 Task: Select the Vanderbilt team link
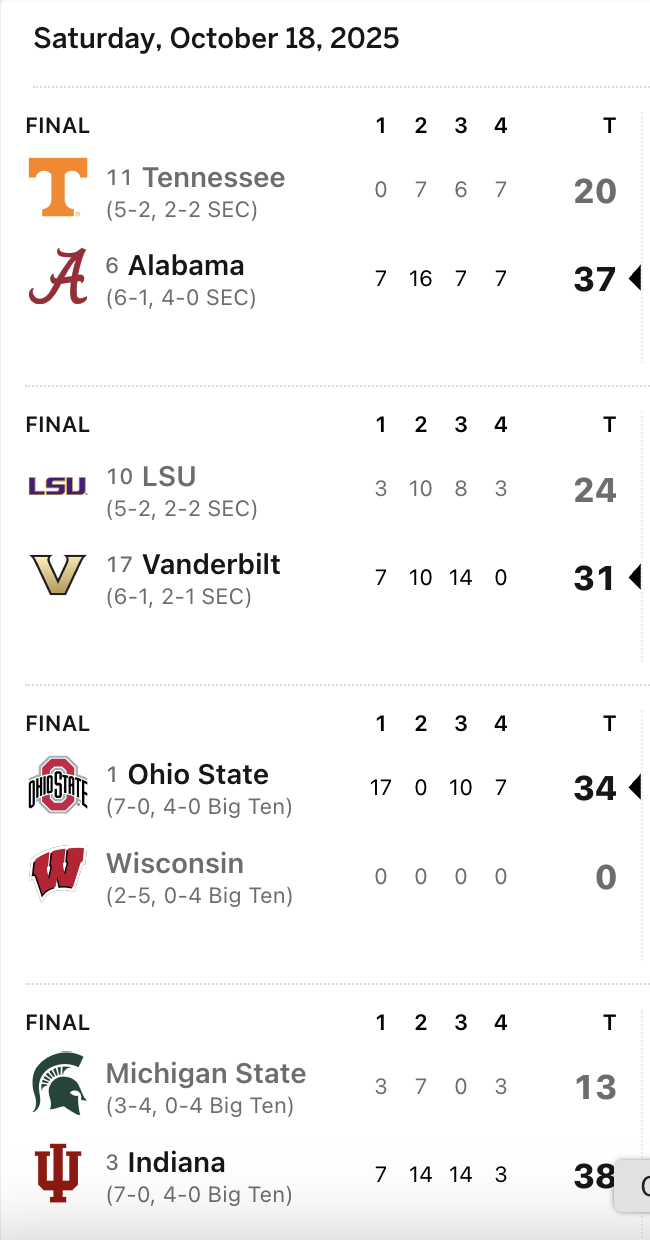[211, 565]
